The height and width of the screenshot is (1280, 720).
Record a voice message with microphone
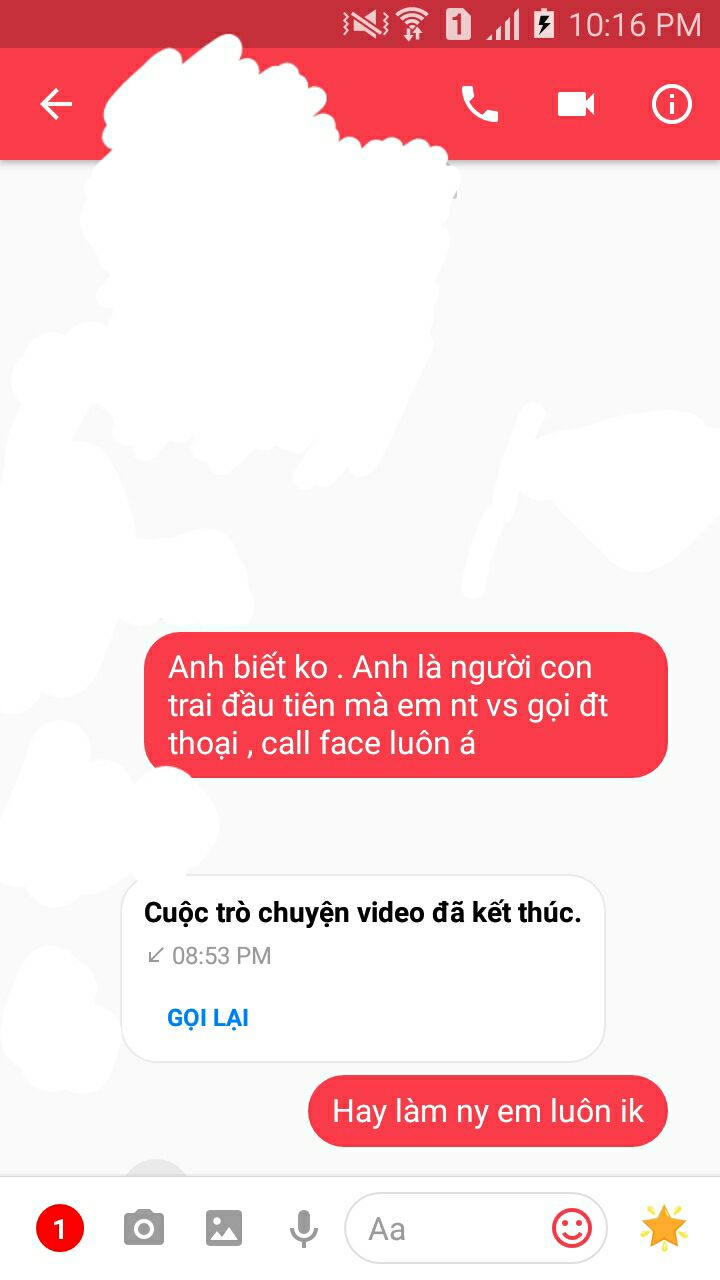click(x=304, y=1228)
